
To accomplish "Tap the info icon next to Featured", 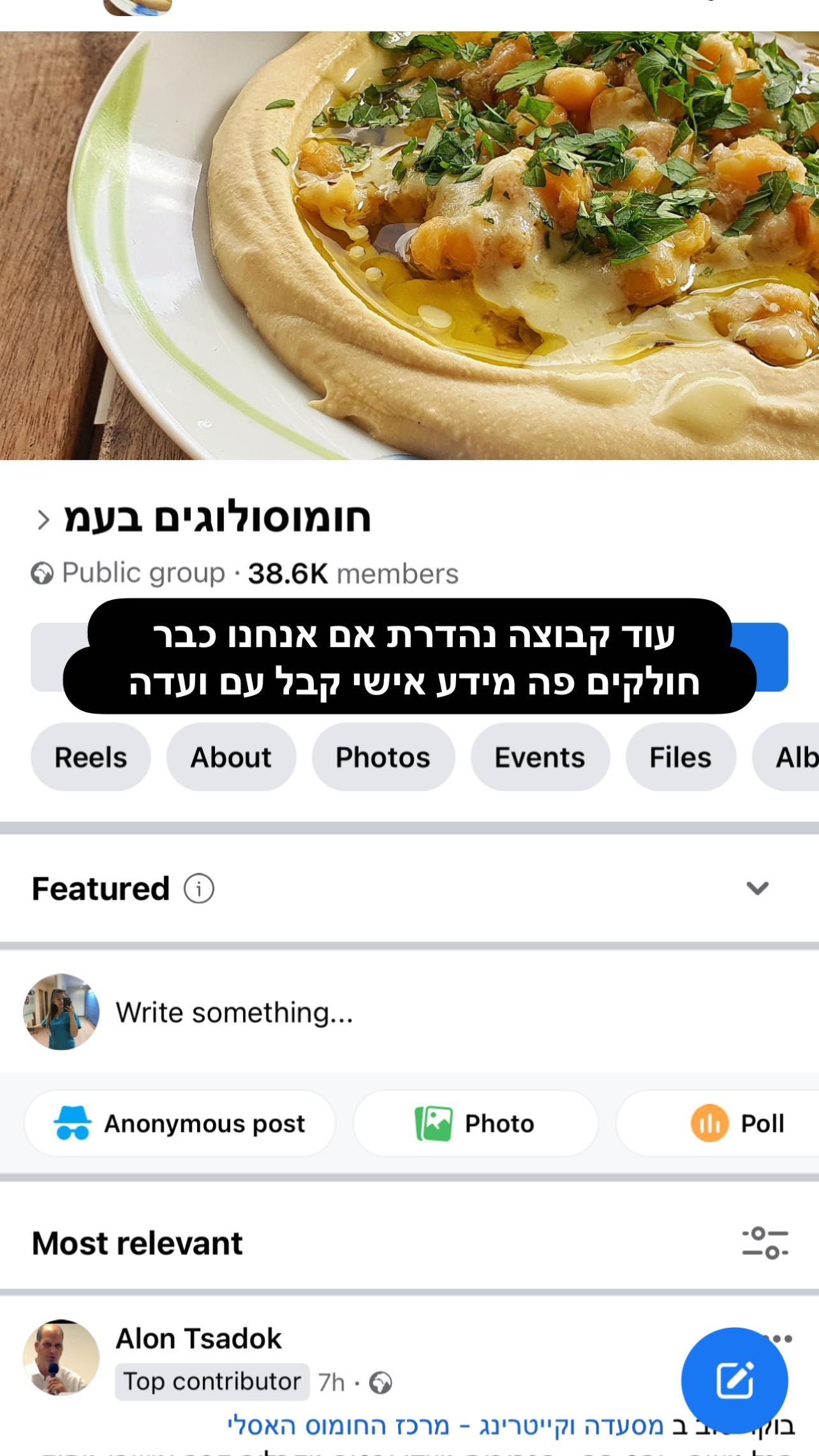I will pyautogui.click(x=199, y=889).
